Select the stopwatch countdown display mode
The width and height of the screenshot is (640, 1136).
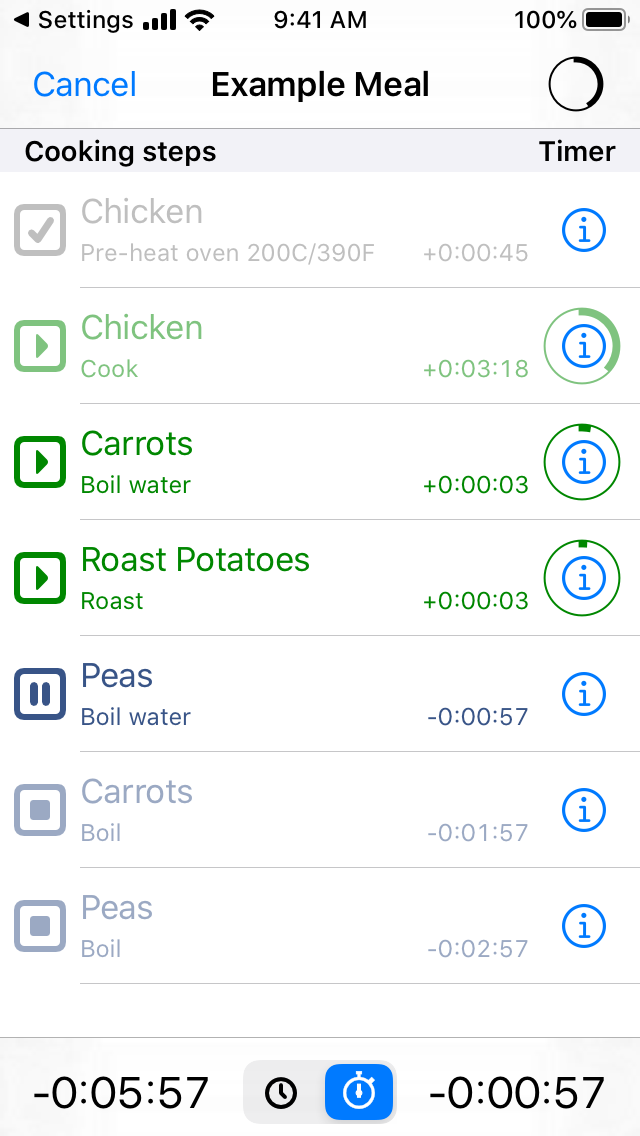point(359,1093)
